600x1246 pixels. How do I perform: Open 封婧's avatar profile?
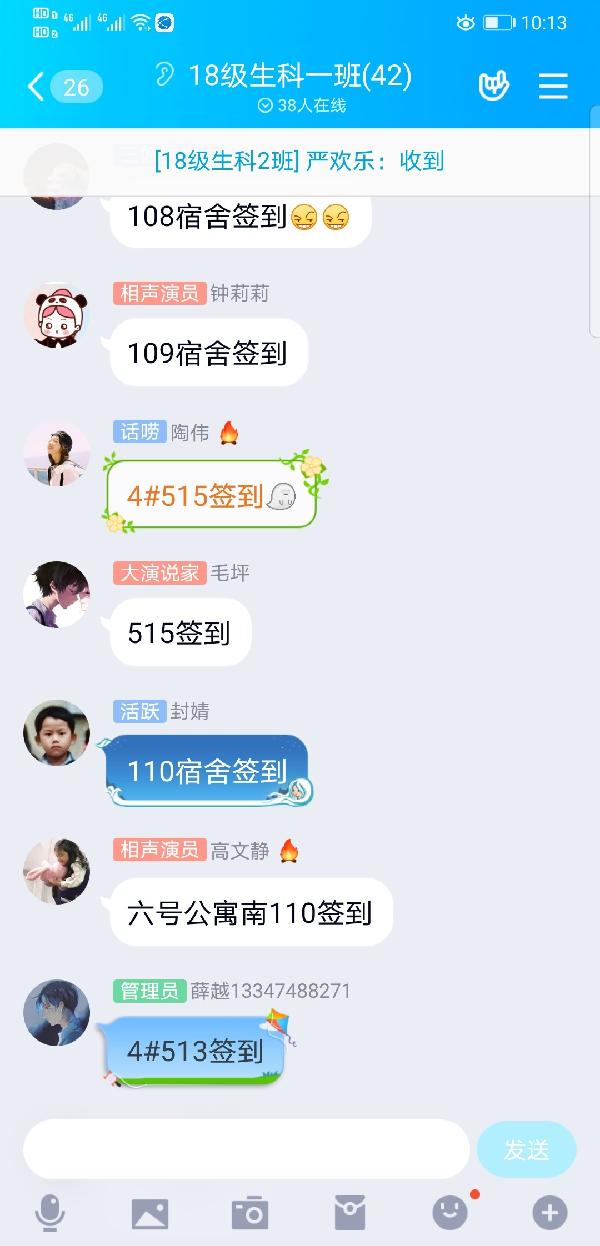tap(56, 733)
